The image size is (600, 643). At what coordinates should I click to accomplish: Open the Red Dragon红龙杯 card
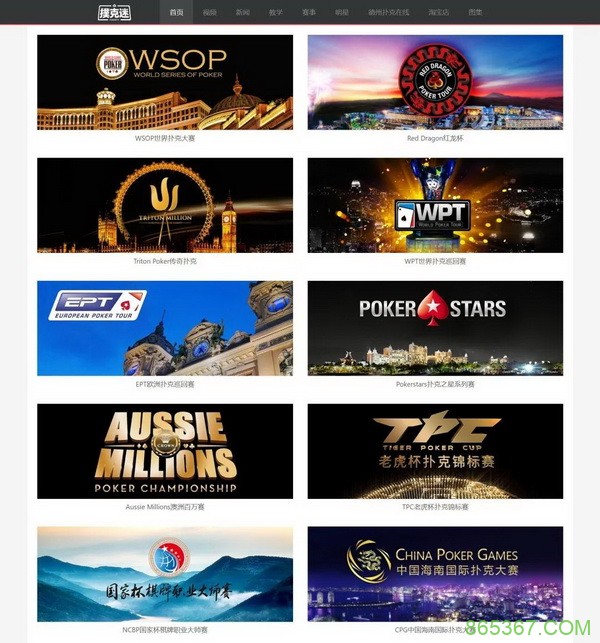(x=435, y=82)
